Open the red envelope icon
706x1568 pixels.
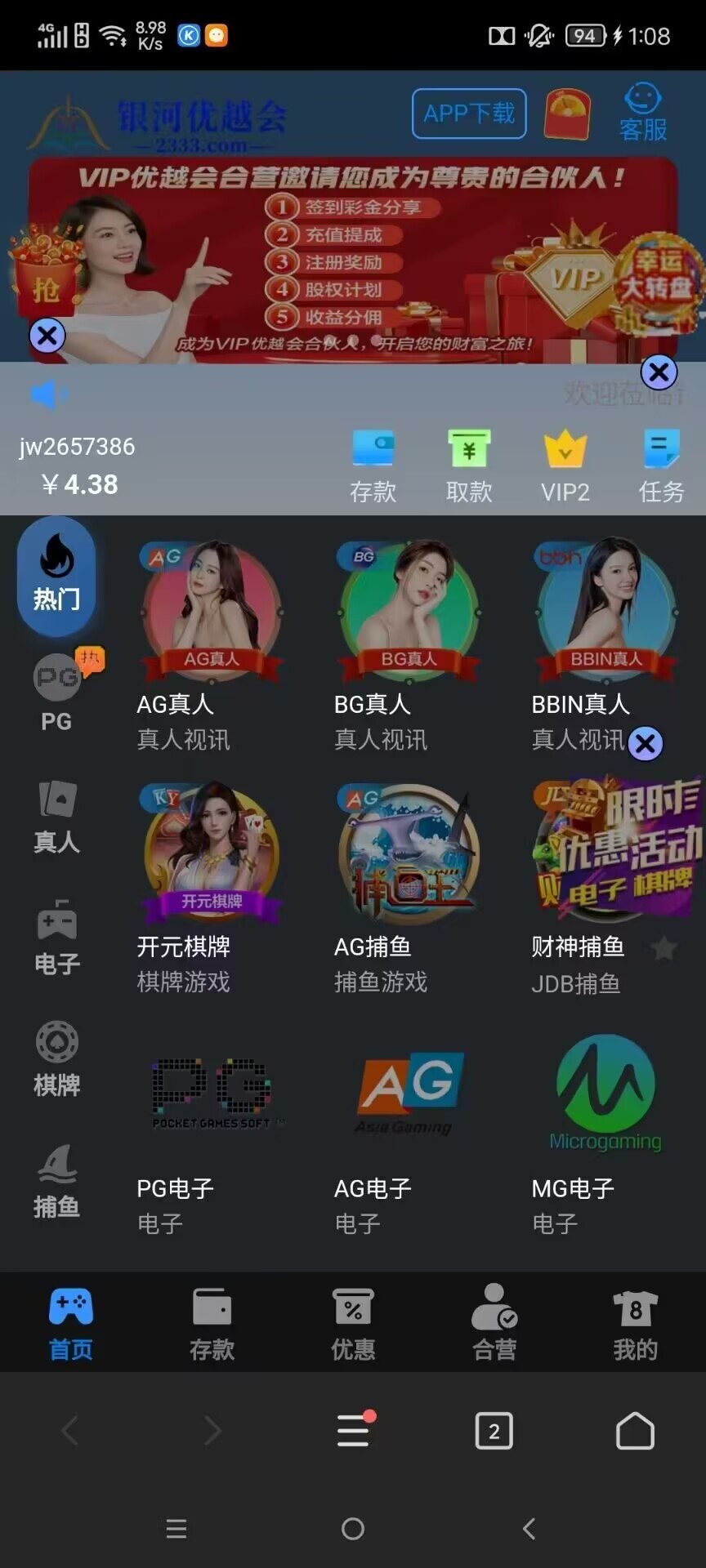pos(567,114)
